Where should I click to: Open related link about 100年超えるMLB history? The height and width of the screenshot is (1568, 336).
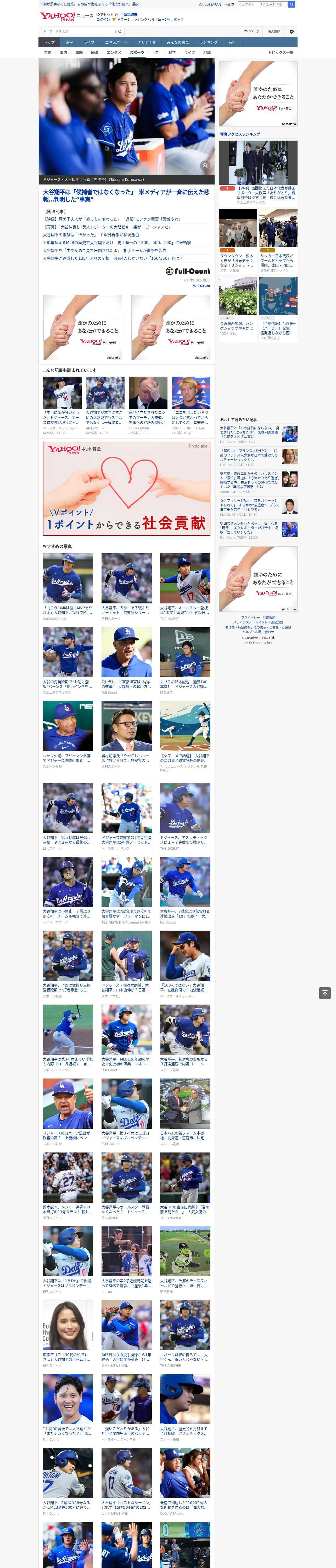[x=116, y=242]
